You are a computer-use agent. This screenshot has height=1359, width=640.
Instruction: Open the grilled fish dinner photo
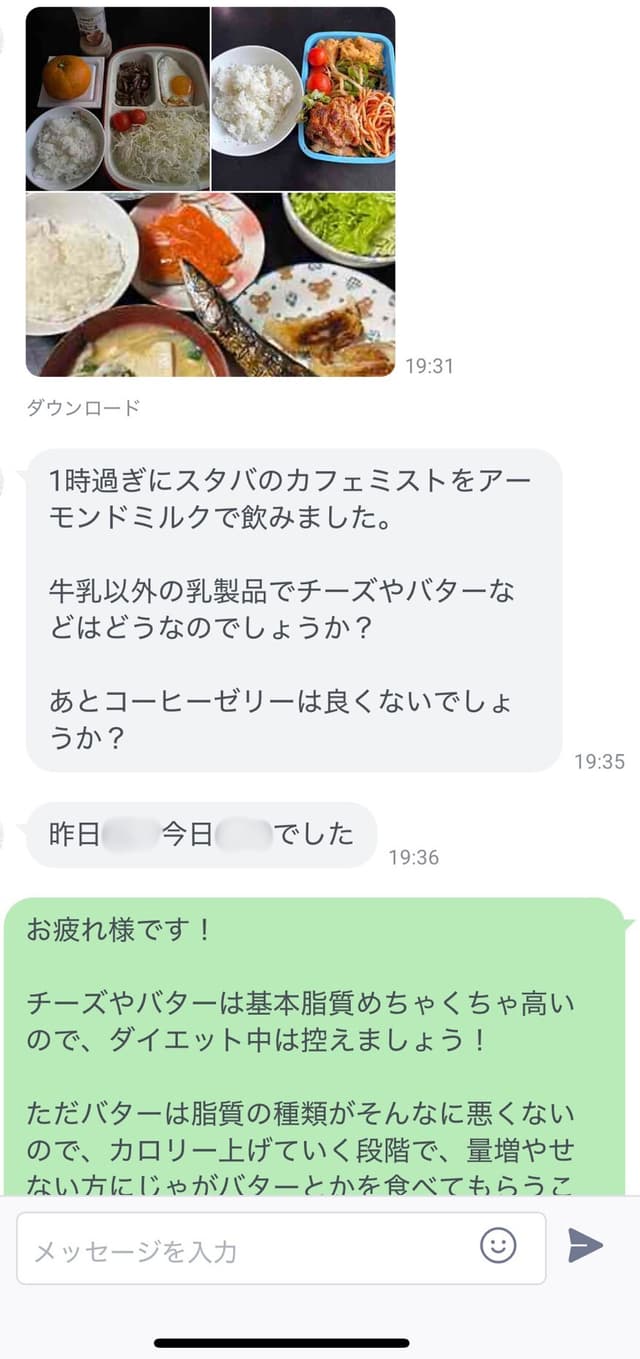point(210,284)
